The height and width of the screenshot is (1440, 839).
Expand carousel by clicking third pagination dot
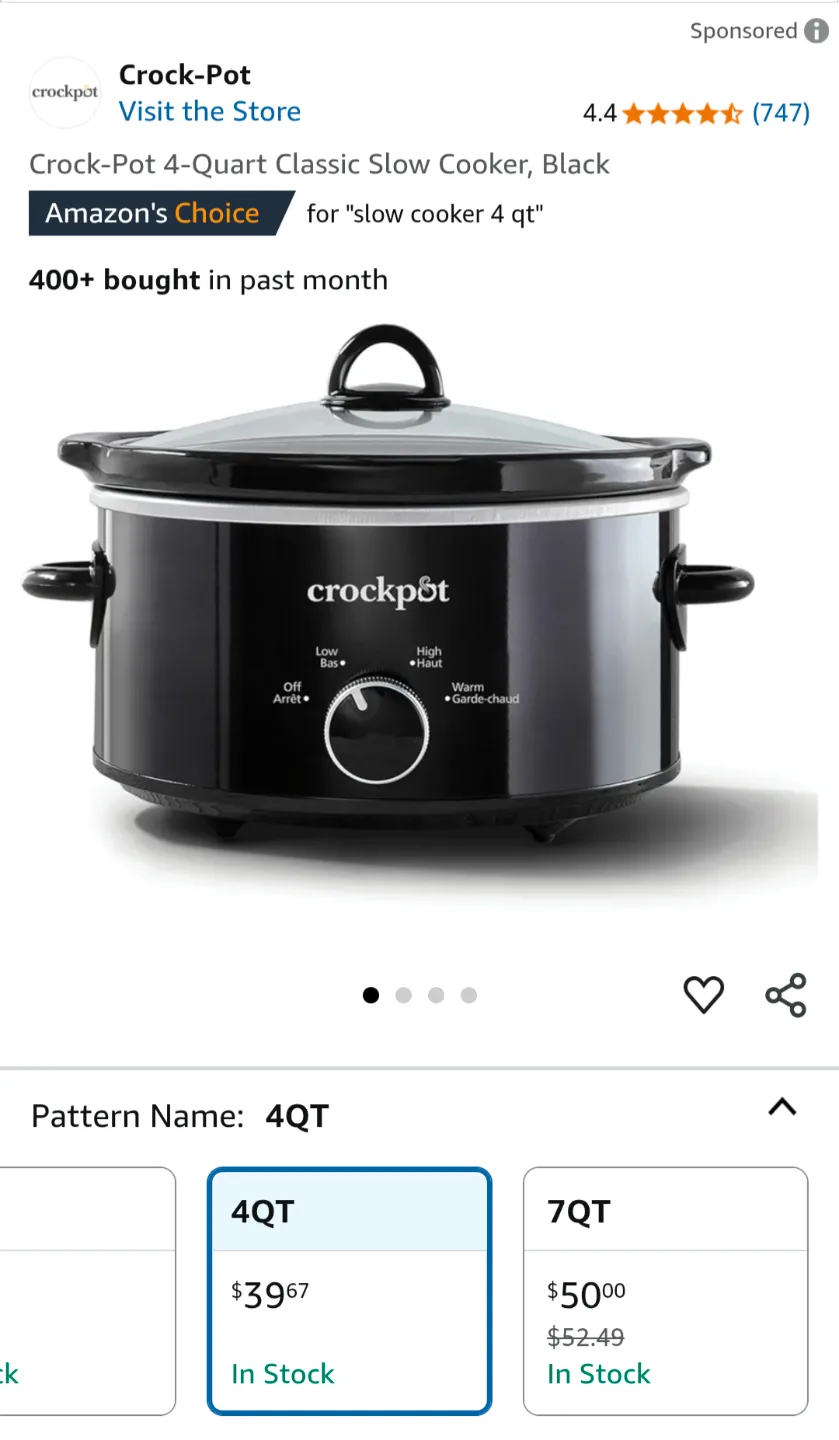click(436, 995)
